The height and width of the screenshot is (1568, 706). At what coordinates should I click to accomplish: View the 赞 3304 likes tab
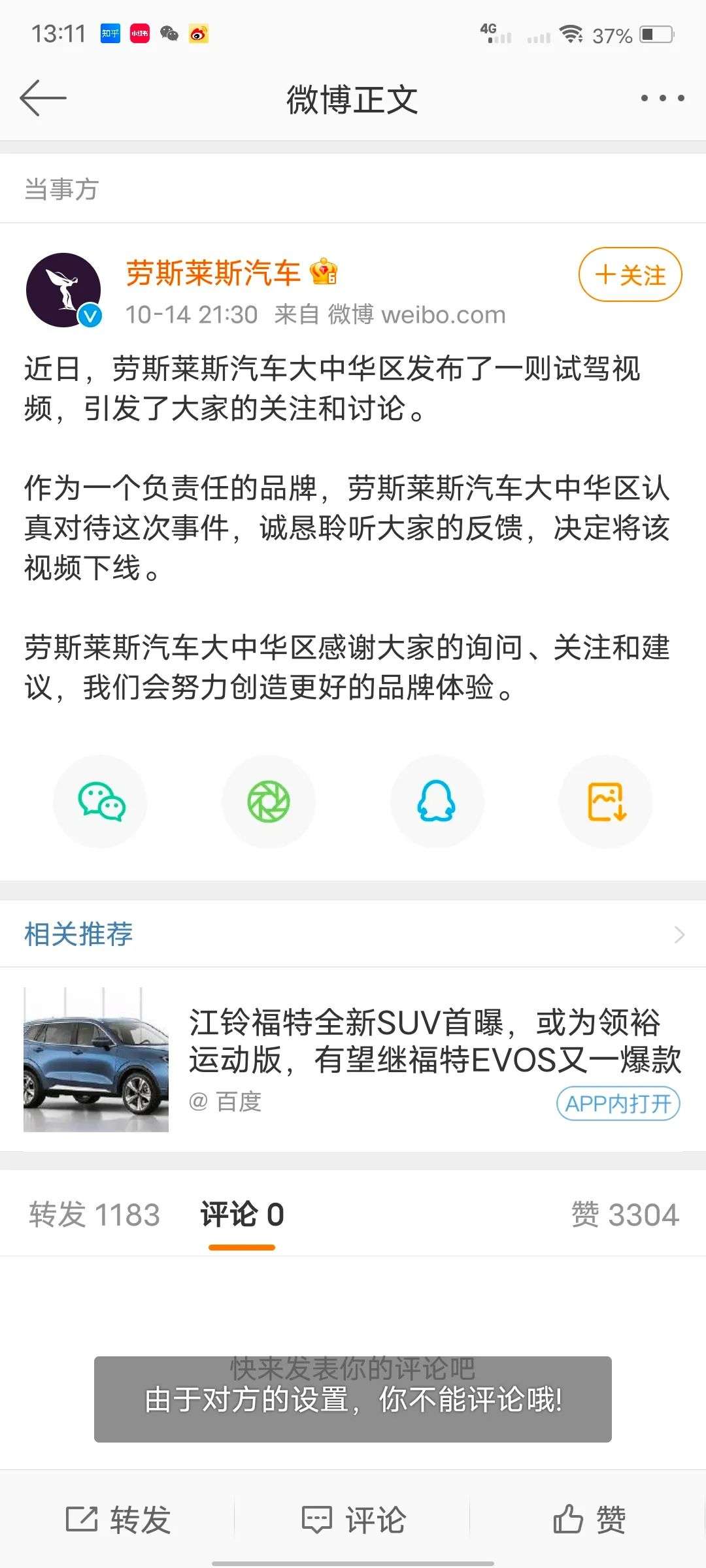coord(625,1215)
